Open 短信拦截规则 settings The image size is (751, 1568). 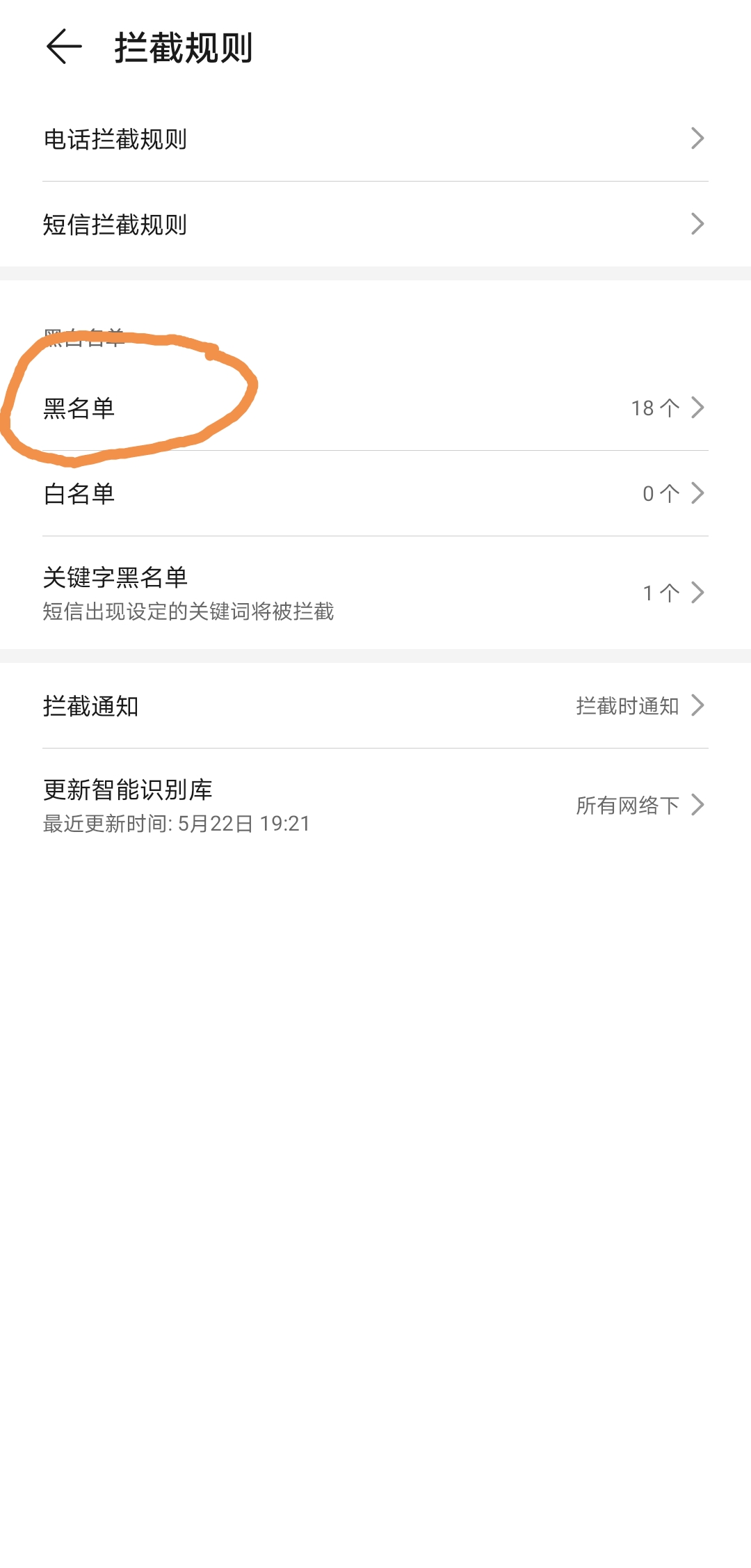point(278,224)
